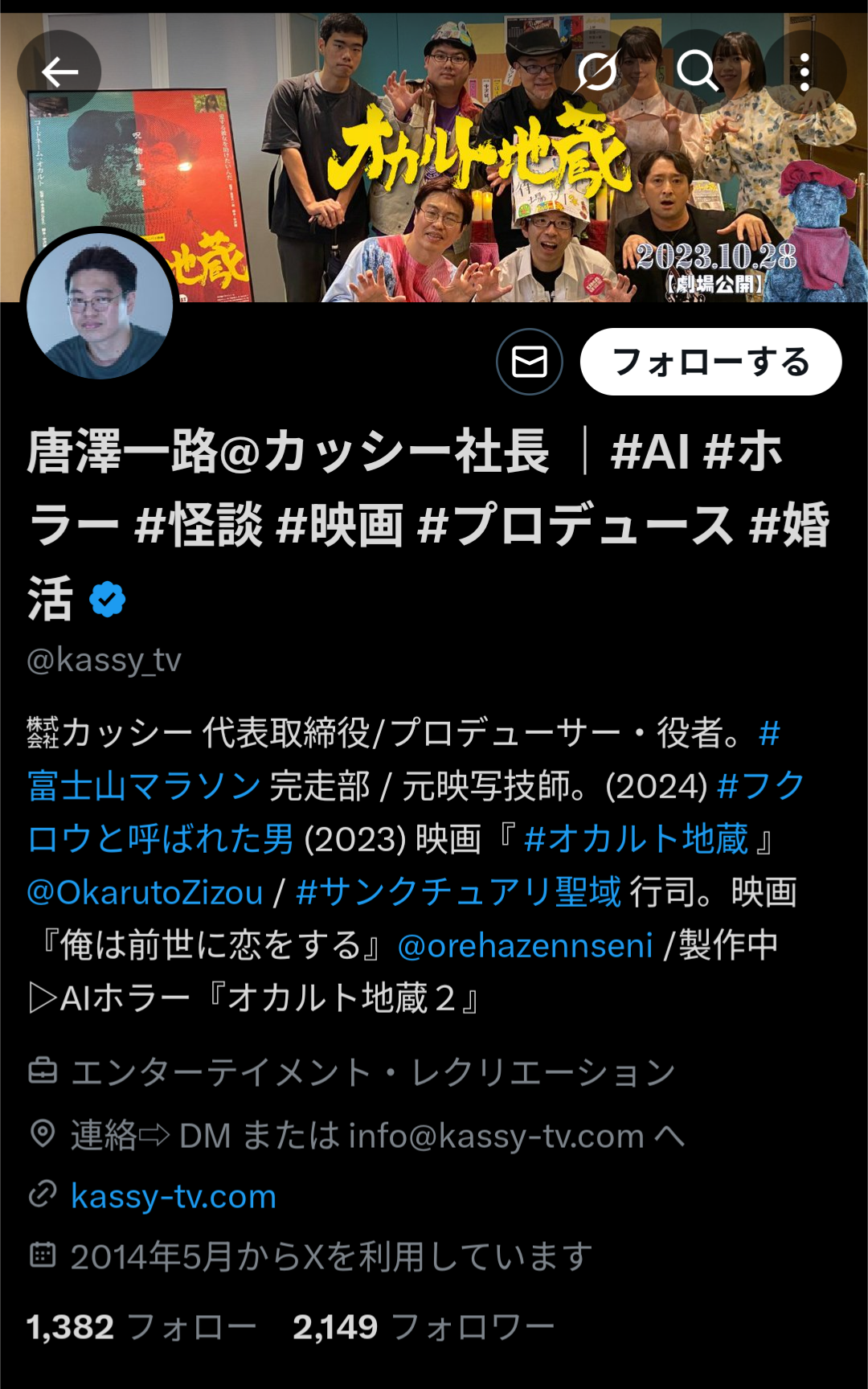Open the Grok slash icon
This screenshot has height=1389, width=868.
click(x=597, y=72)
